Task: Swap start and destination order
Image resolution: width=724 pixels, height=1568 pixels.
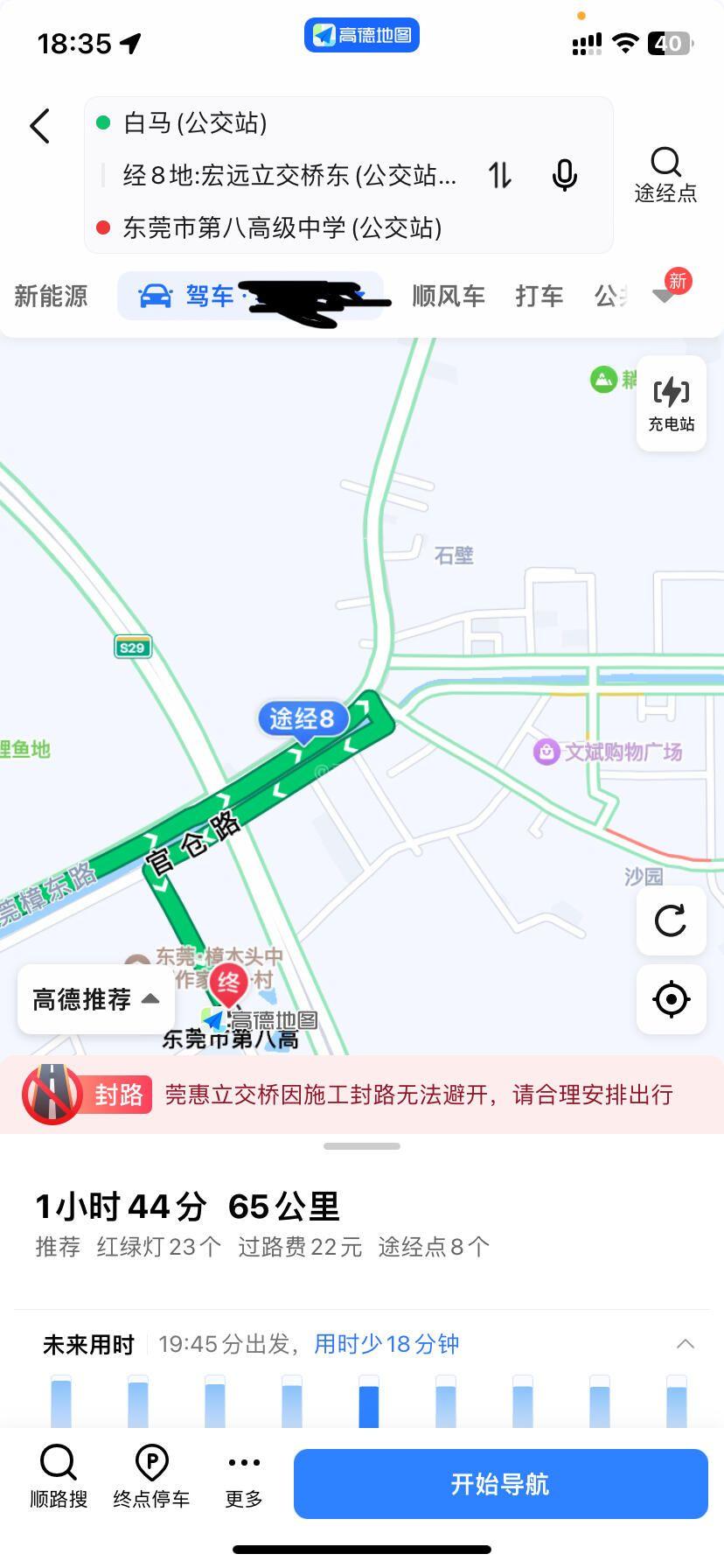Action: click(500, 176)
